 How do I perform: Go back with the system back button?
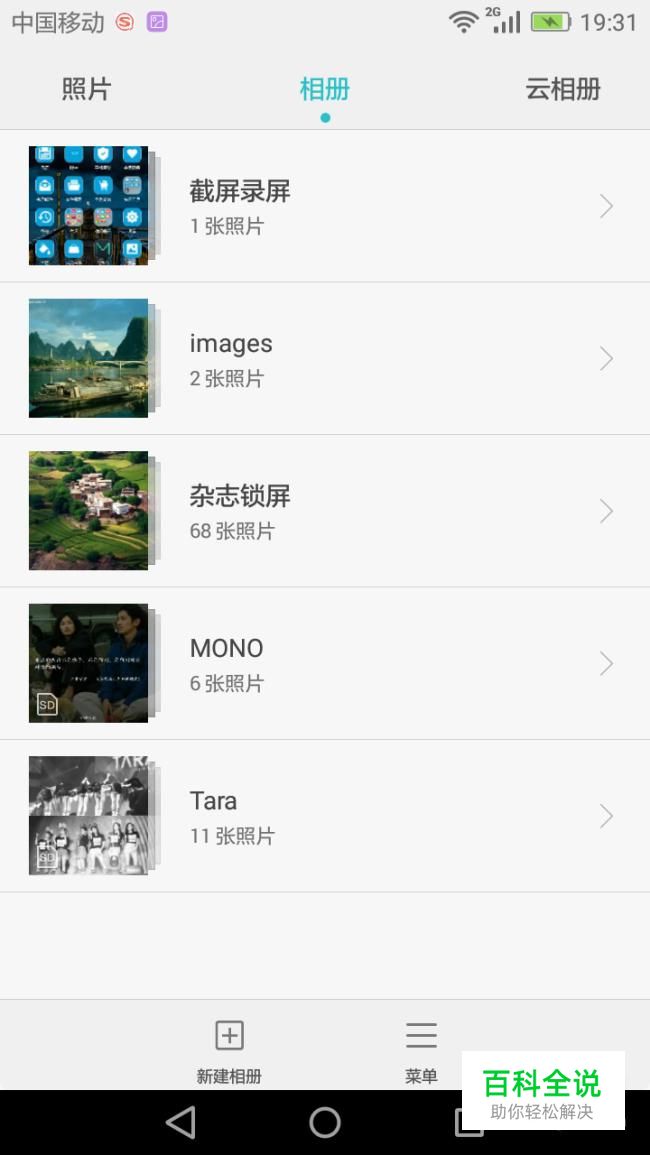(181, 1123)
